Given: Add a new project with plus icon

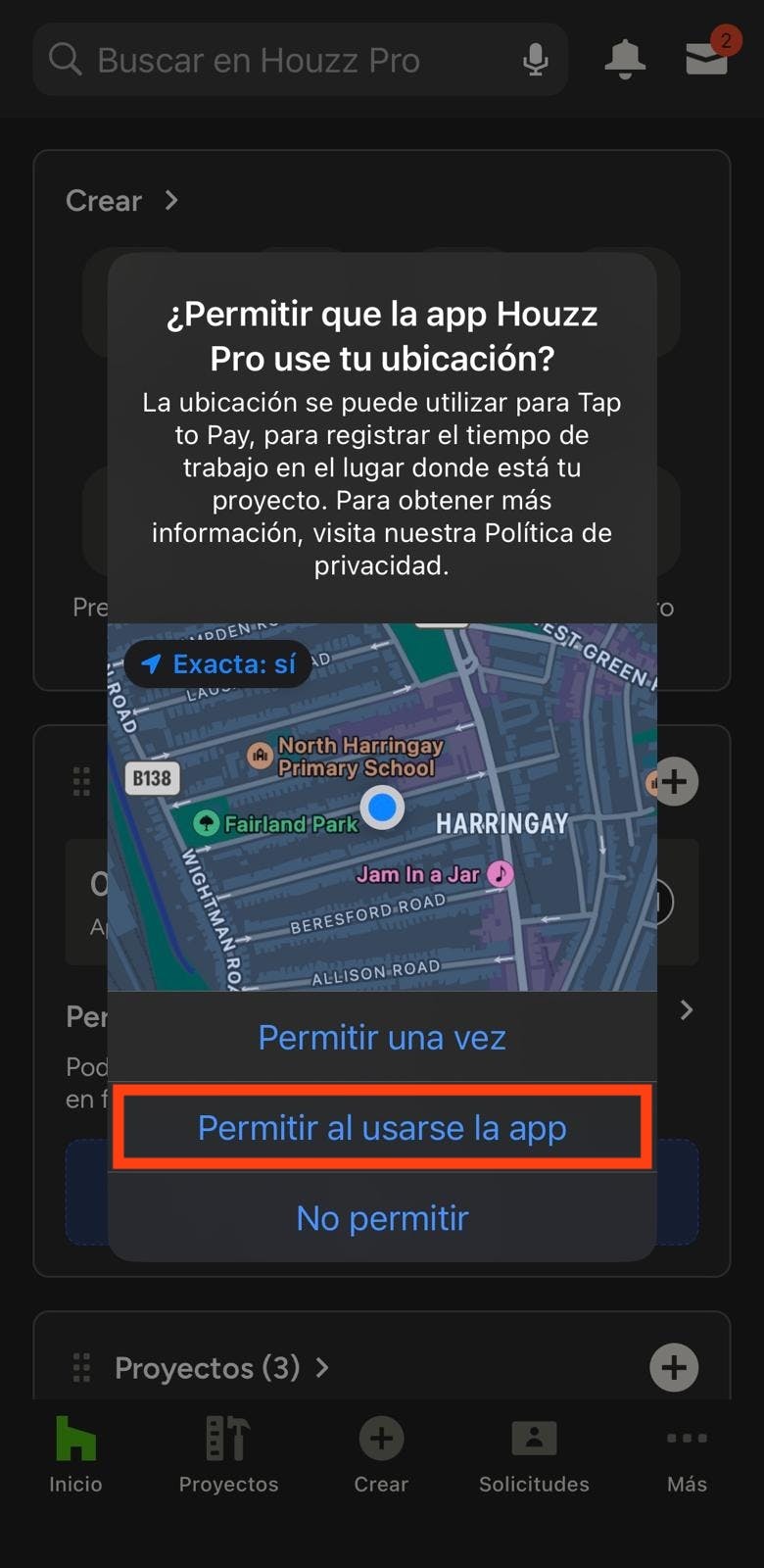Looking at the screenshot, I should (x=674, y=1367).
